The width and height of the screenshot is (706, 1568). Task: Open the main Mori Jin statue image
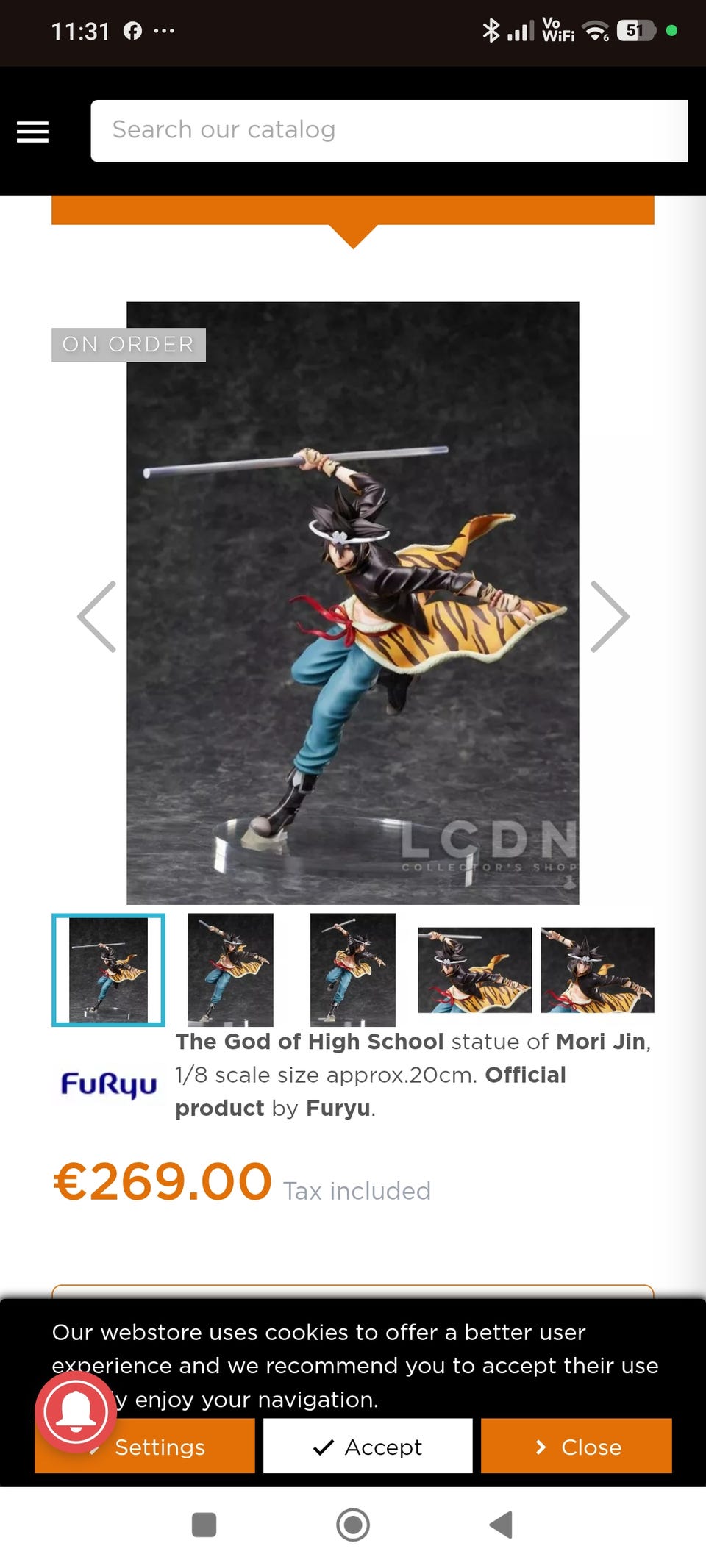352,603
